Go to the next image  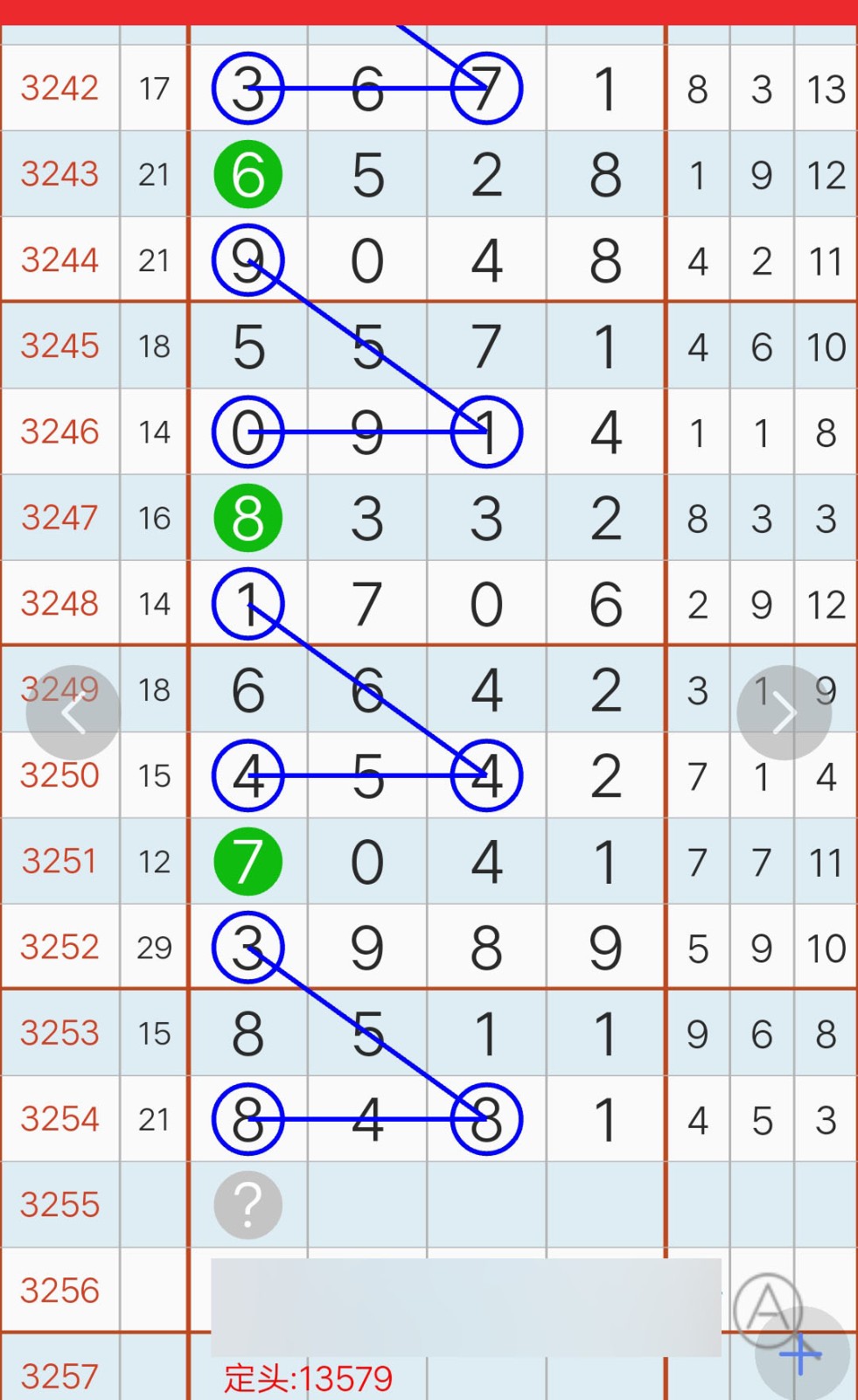tap(784, 713)
